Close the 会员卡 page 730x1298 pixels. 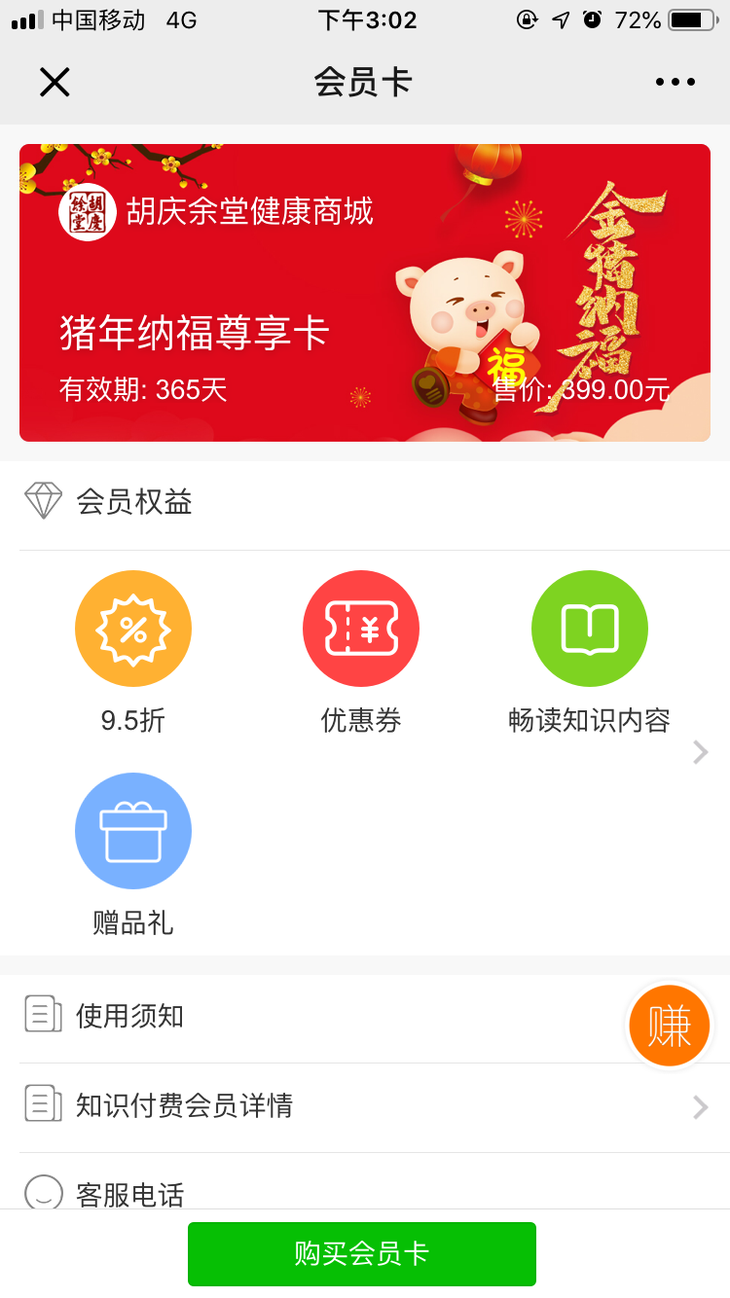coord(55,82)
